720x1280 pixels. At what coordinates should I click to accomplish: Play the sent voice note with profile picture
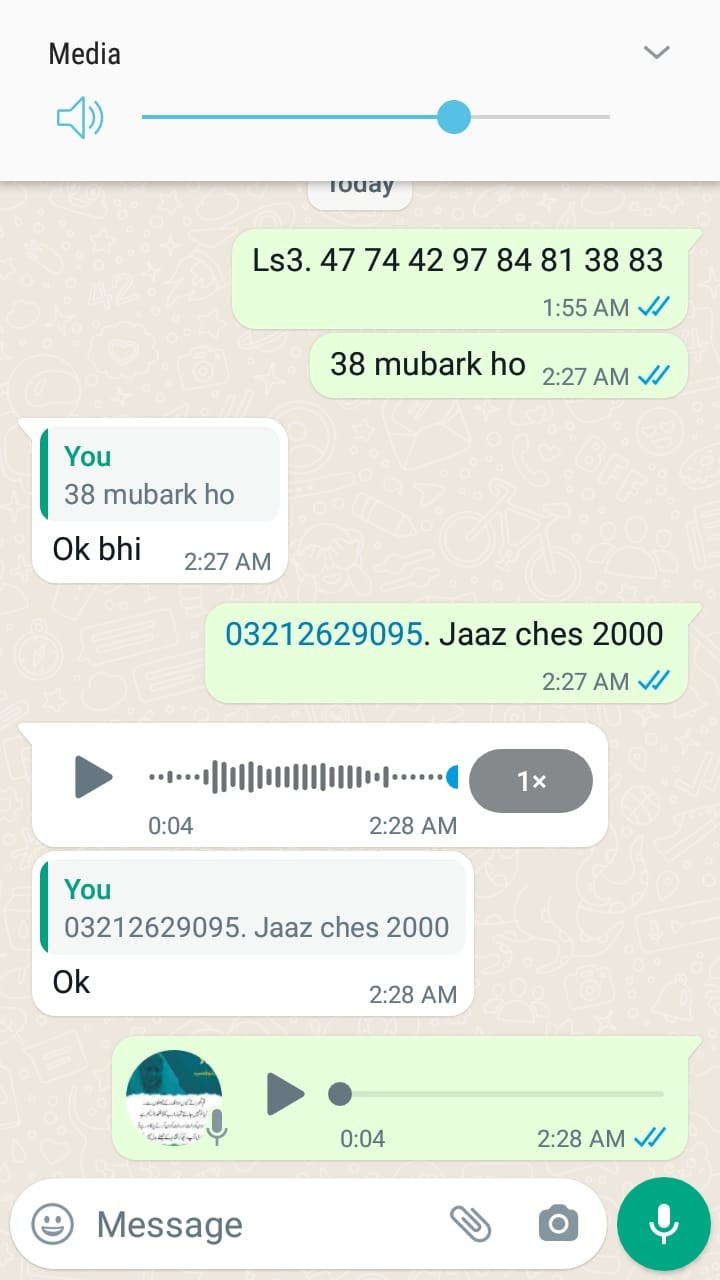pos(285,1094)
